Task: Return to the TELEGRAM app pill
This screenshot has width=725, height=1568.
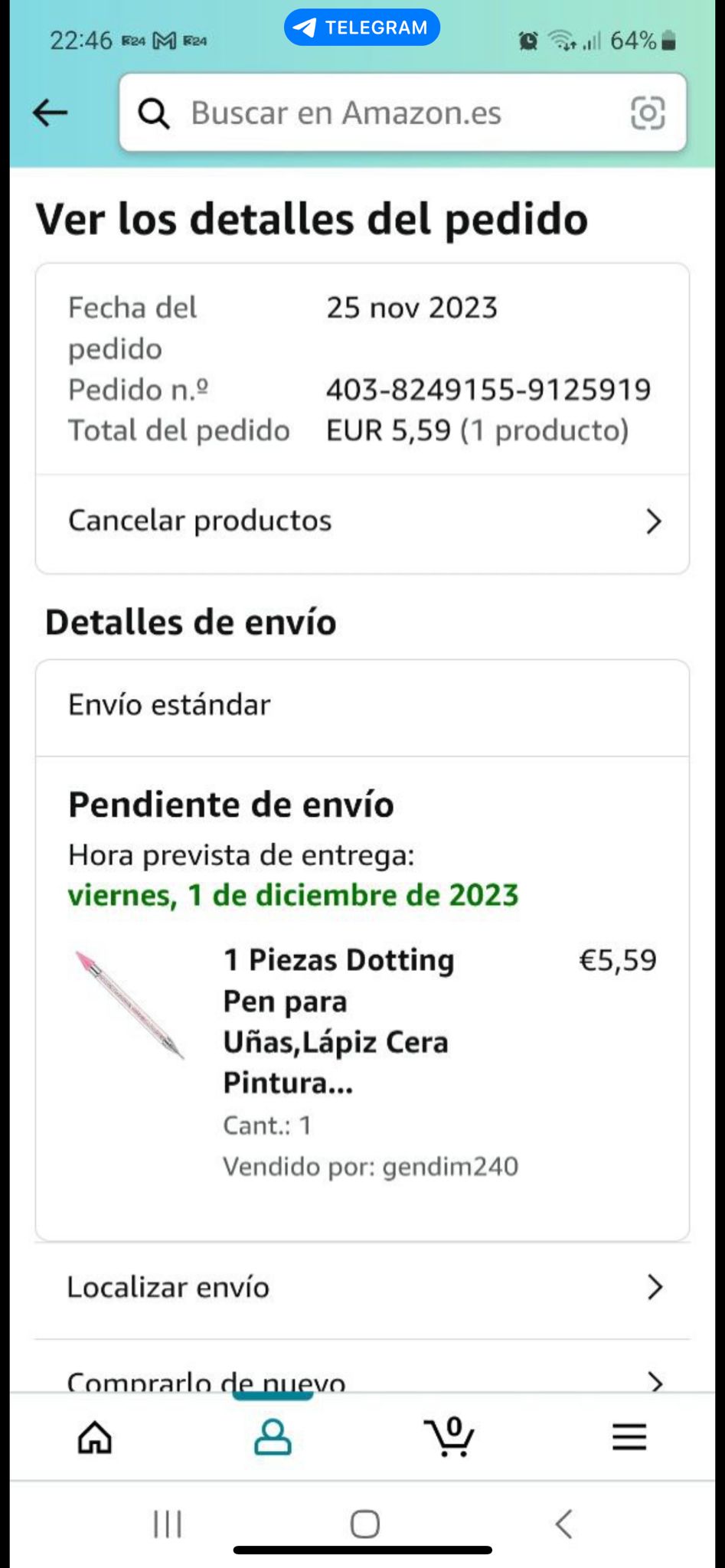Action: (362, 28)
